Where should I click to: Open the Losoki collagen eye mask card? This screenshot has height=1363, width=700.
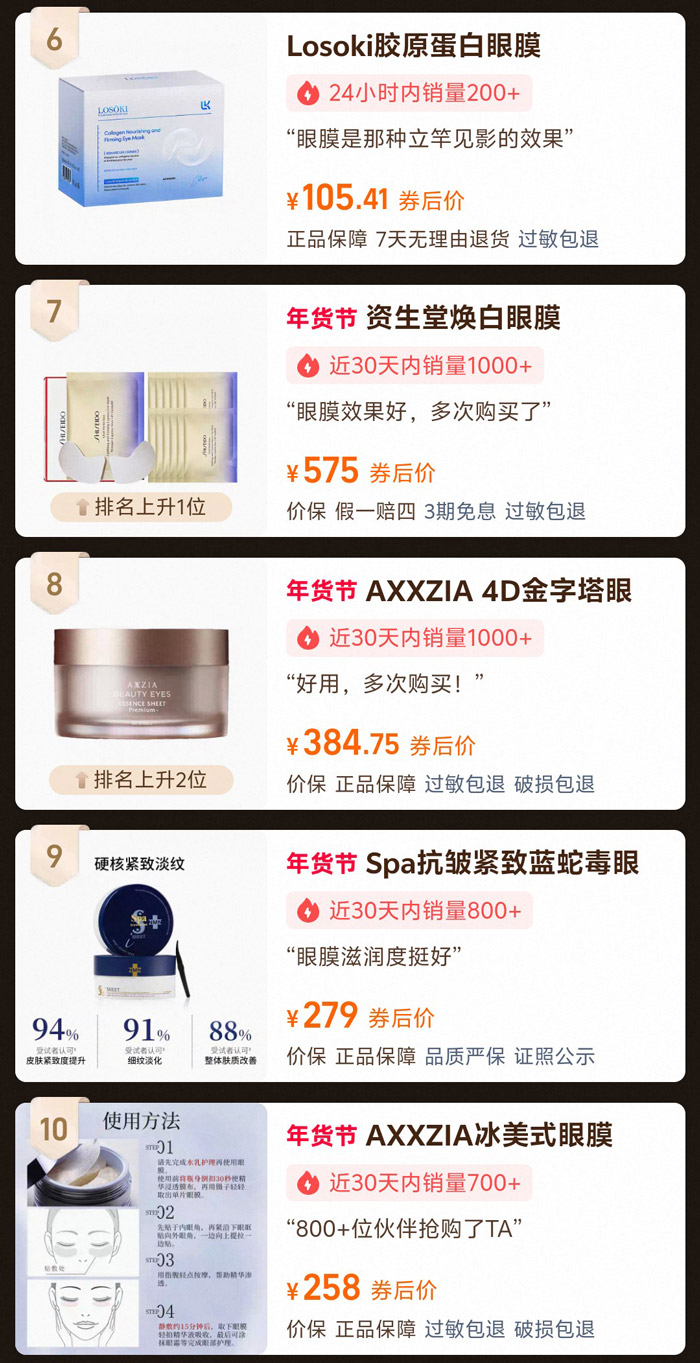413,47
